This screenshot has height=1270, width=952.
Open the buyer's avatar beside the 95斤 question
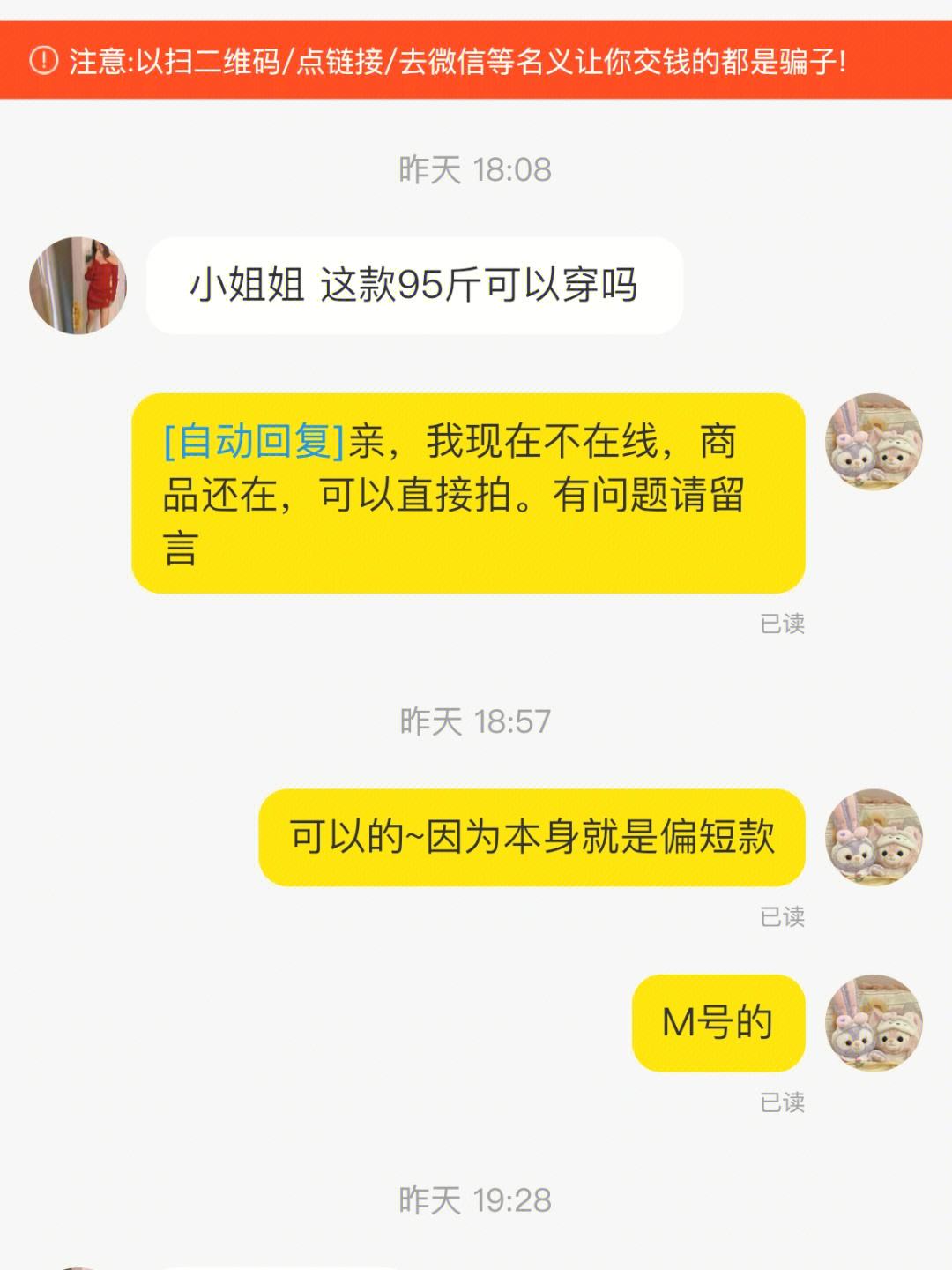pos(78,286)
